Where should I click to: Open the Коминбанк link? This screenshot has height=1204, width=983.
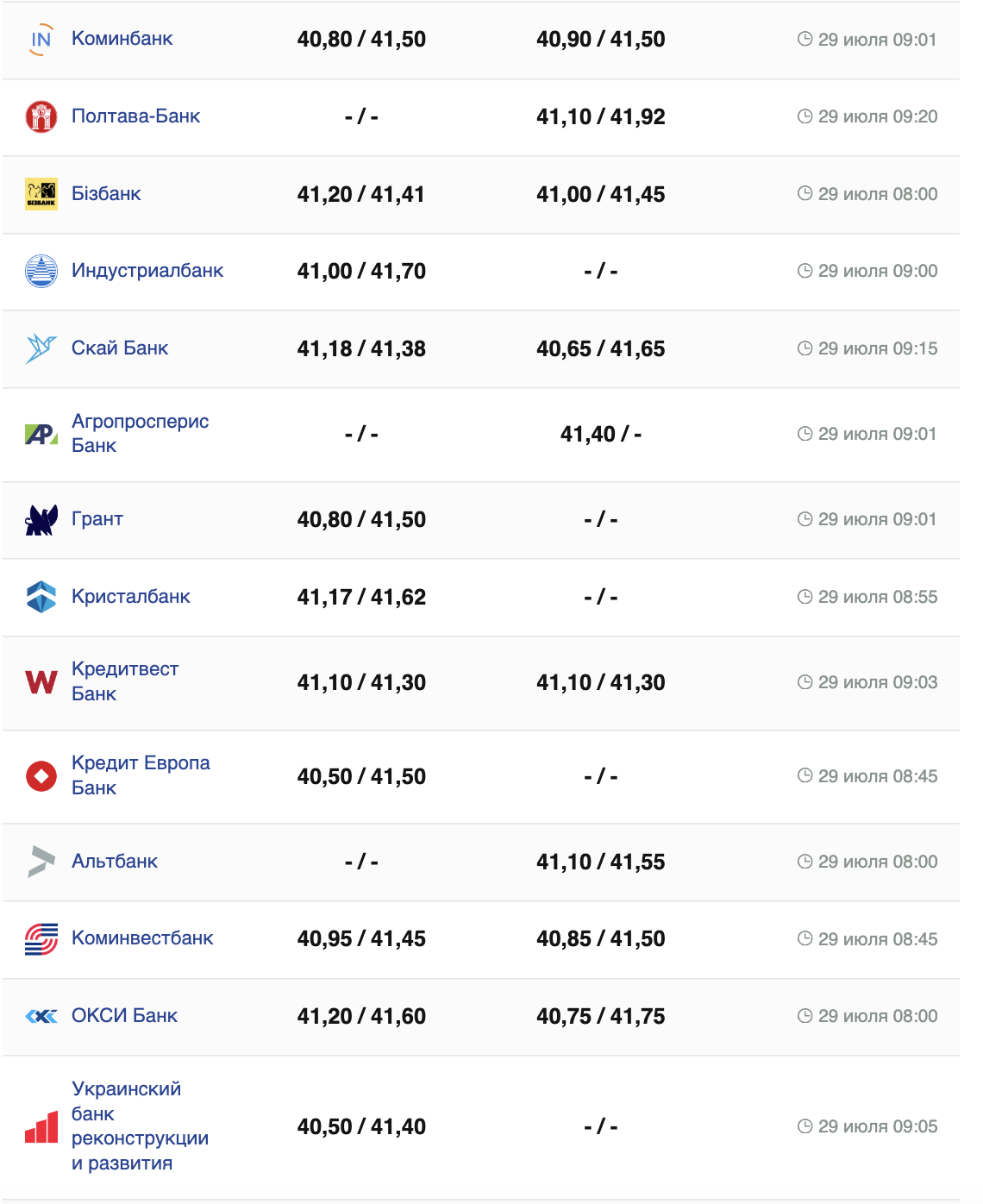click(122, 39)
